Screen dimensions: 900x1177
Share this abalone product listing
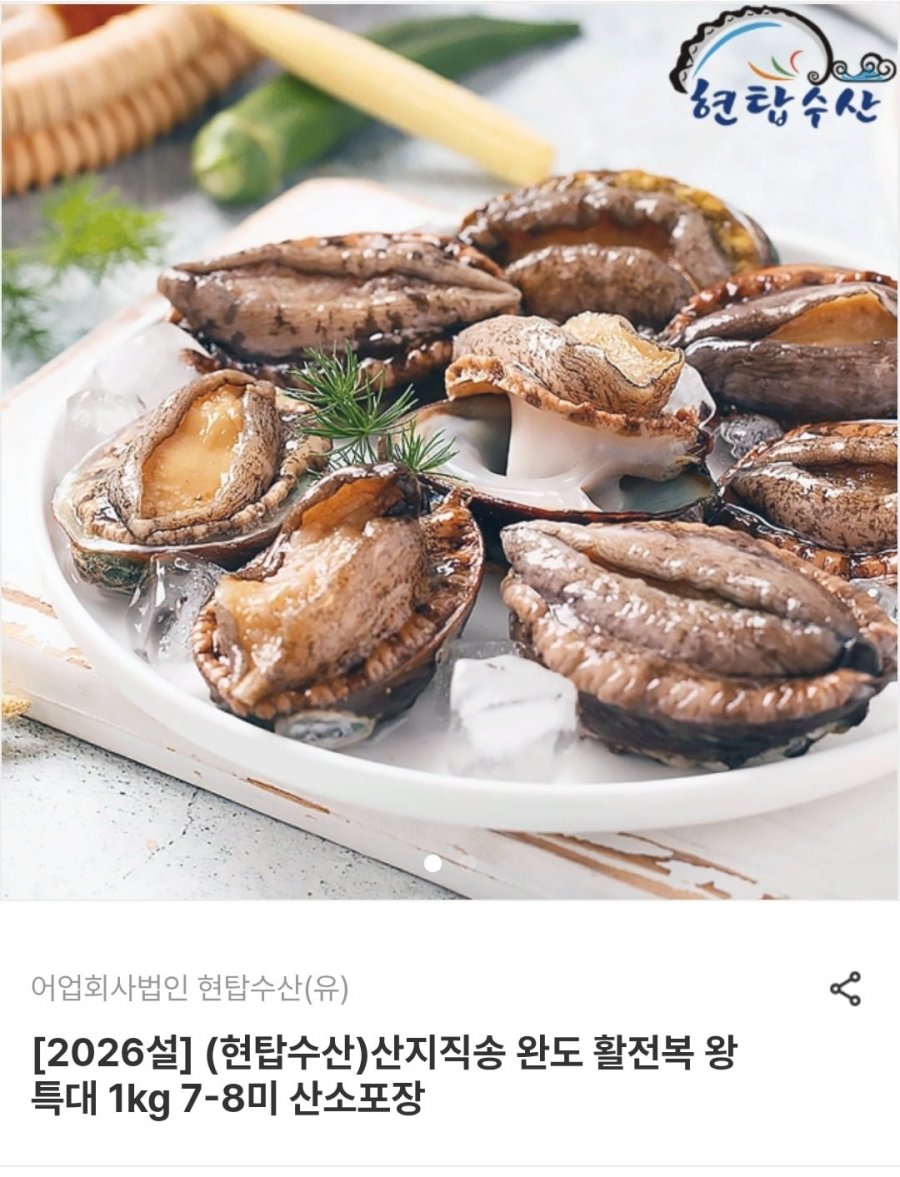[845, 989]
